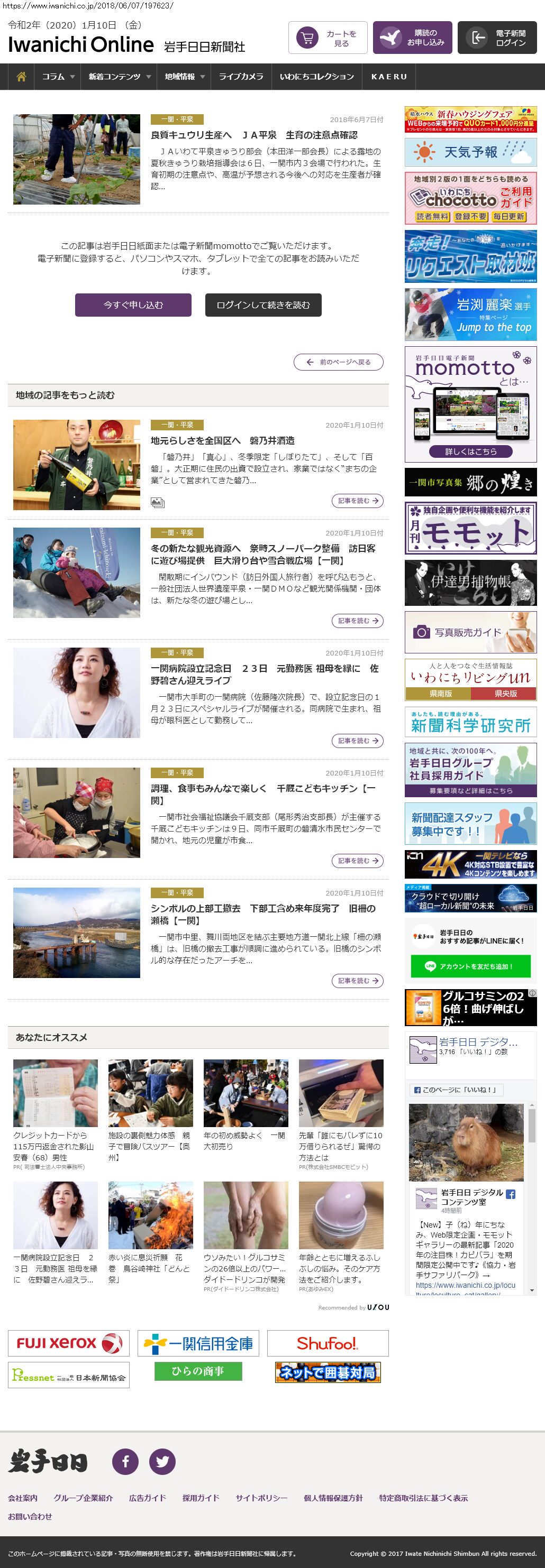Visit the Facebook page icon in footer
This screenshot has height=1568, width=545.
coord(125,1462)
